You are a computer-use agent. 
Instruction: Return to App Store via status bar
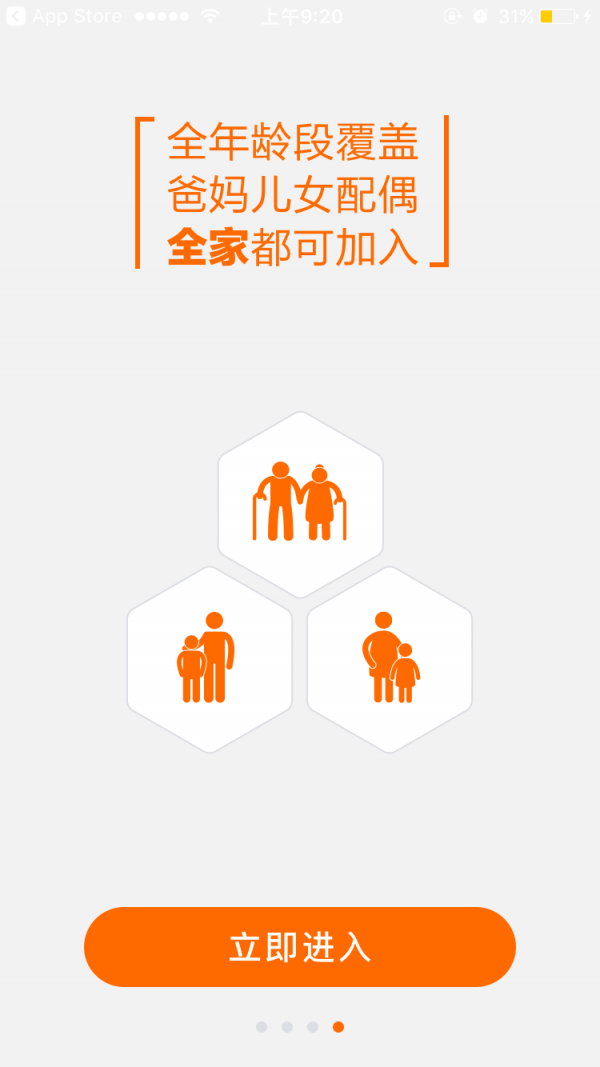(64, 16)
